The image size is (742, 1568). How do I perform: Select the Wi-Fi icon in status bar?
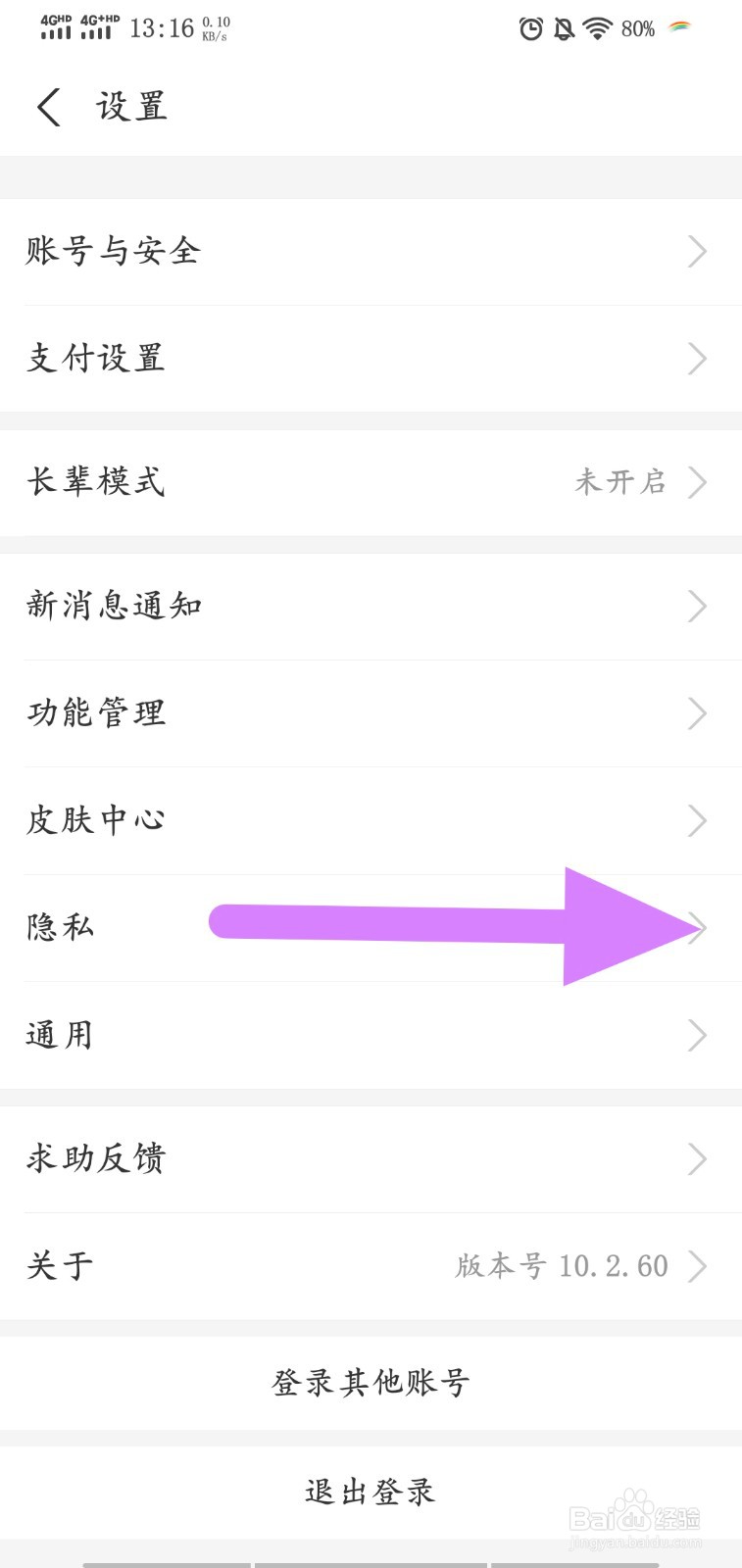(x=595, y=29)
